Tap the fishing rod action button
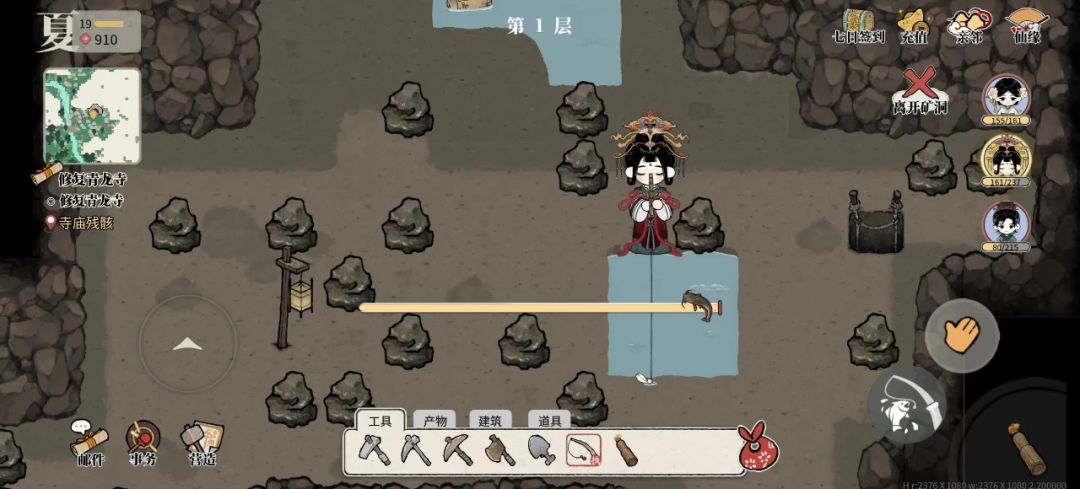This screenshot has height=489, width=1080. (x=906, y=405)
